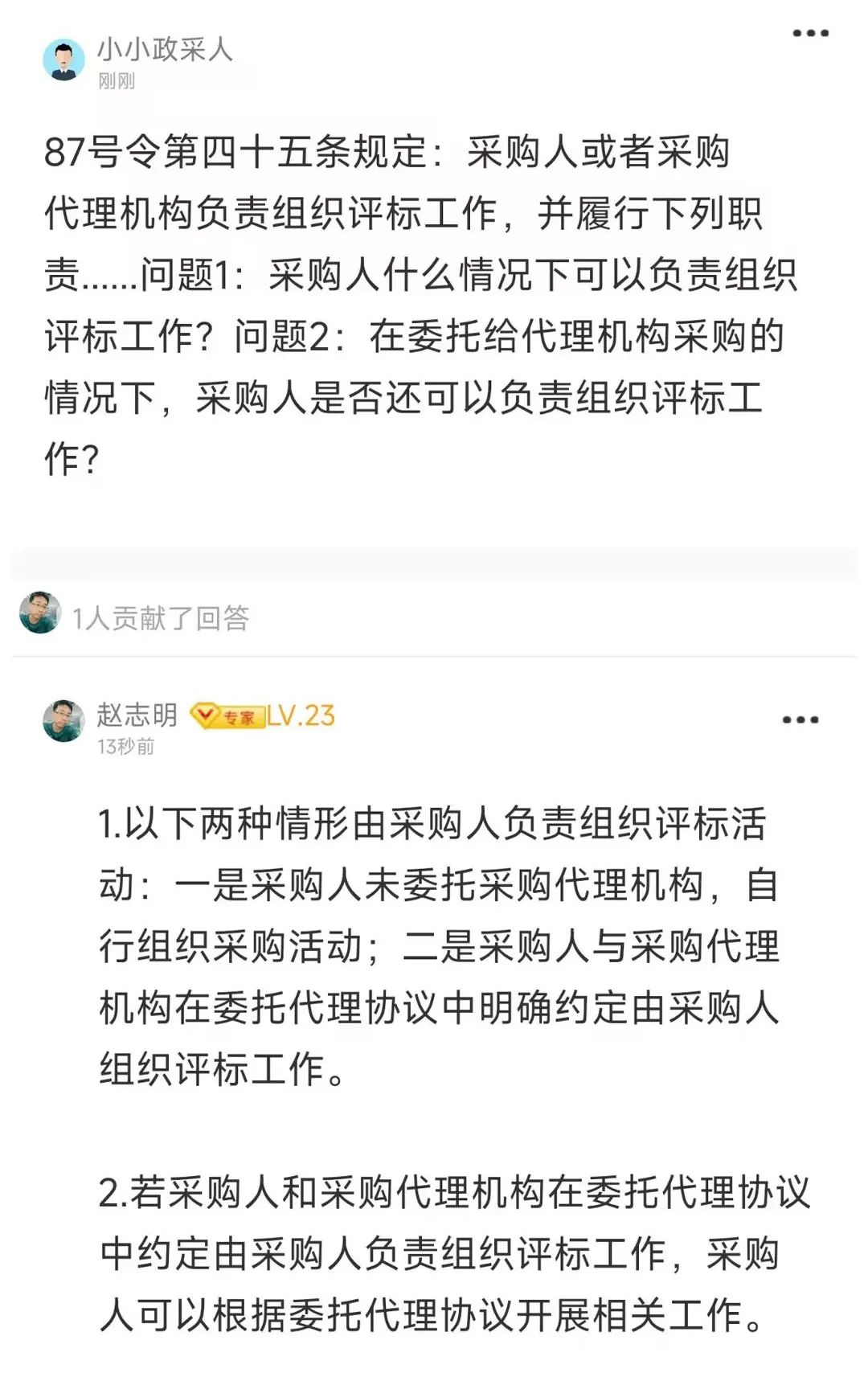
Task: Tap the 小小政采人 username
Action: click(x=165, y=50)
